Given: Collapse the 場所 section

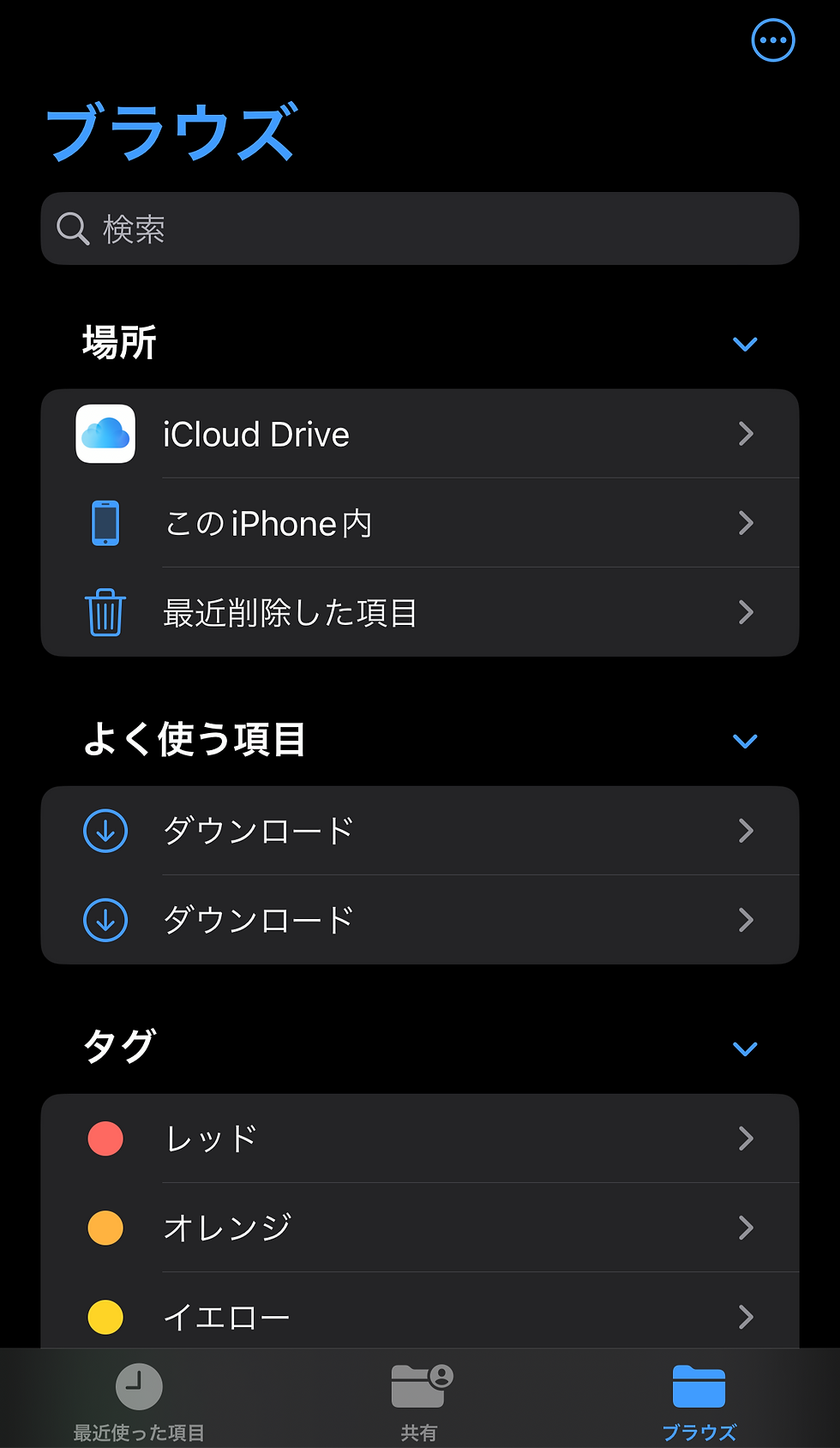Looking at the screenshot, I should [x=745, y=344].
